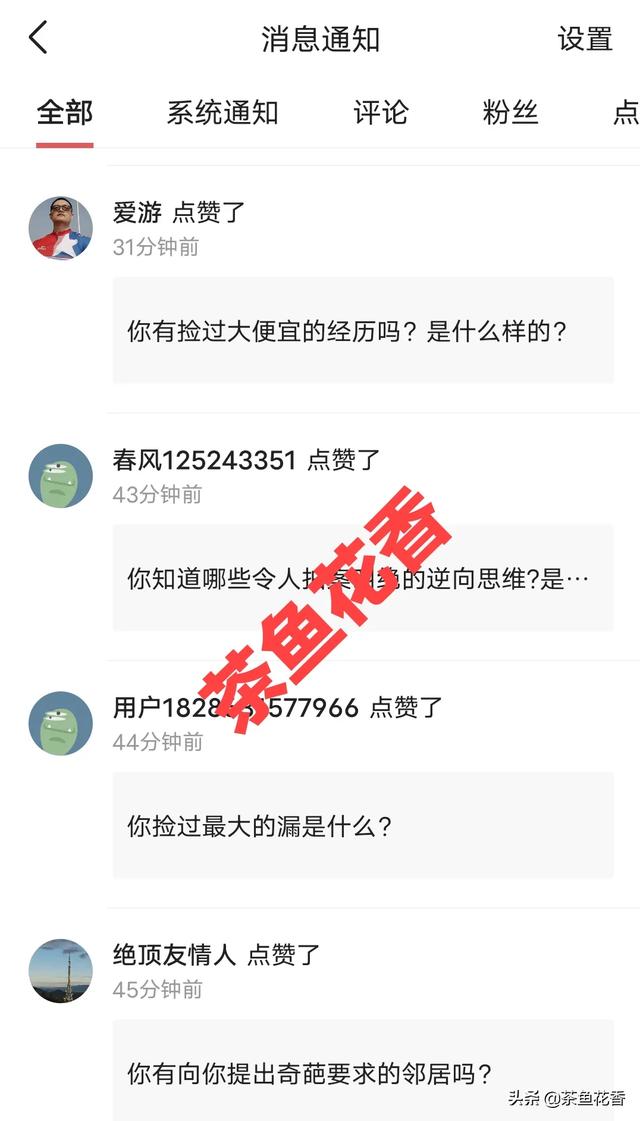Tap 绝顶友情人's profile avatar
This screenshot has height=1121, width=640.
click(x=61, y=971)
